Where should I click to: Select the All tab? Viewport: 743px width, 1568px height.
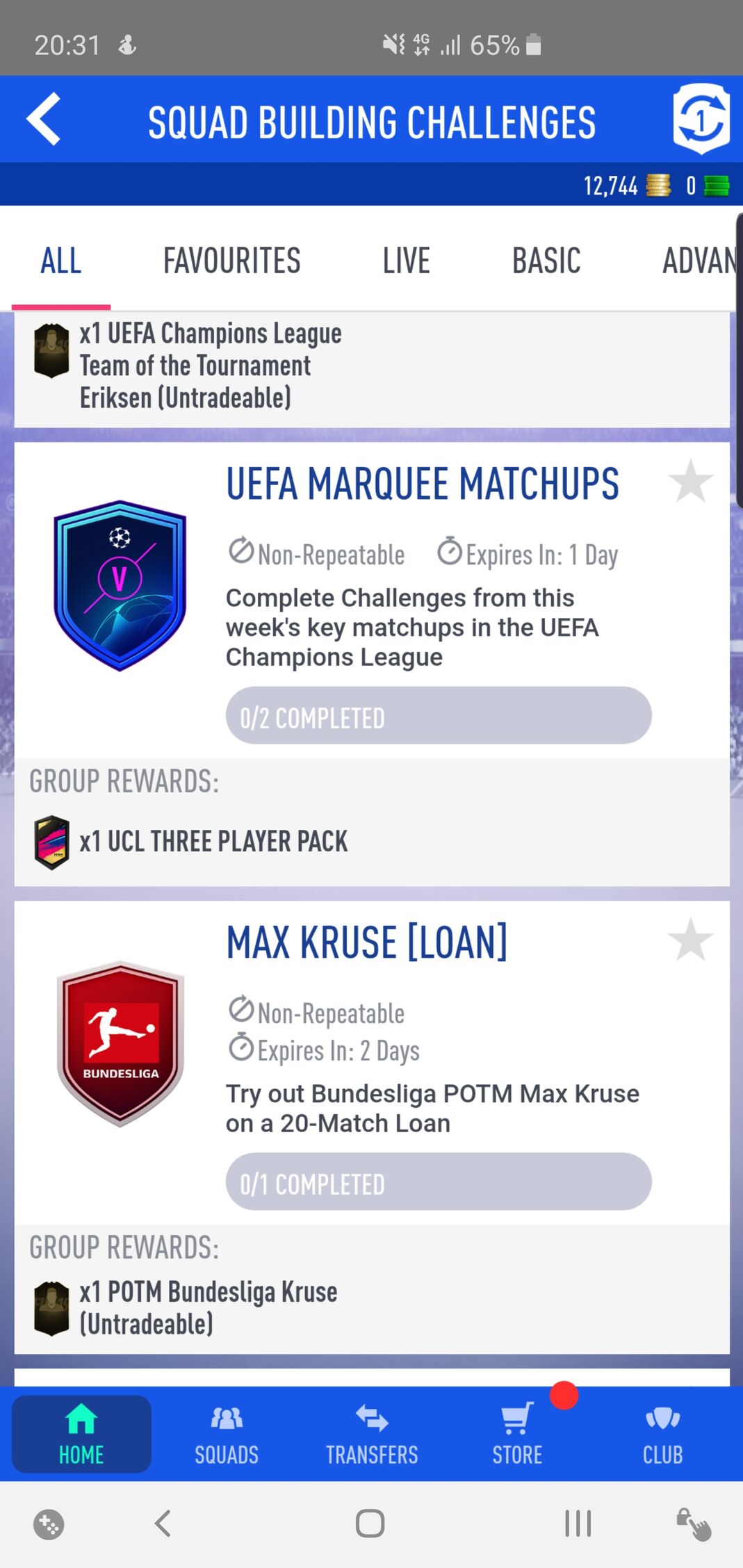(61, 261)
